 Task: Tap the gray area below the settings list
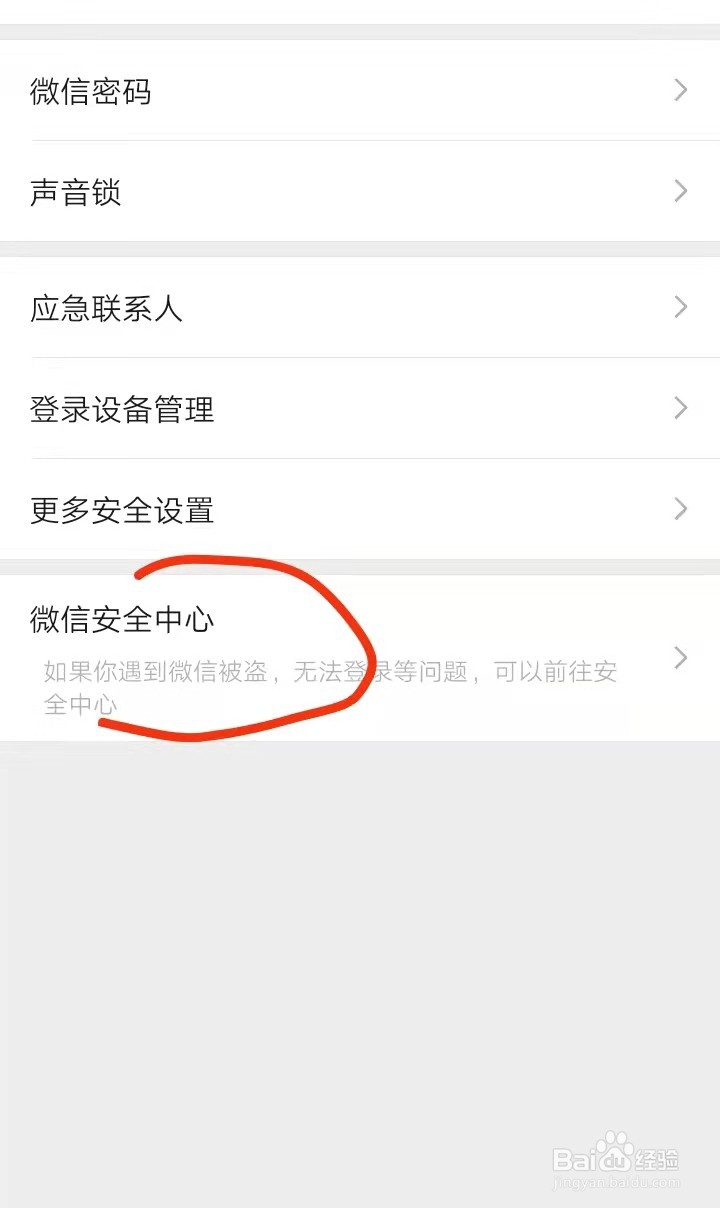[360, 900]
